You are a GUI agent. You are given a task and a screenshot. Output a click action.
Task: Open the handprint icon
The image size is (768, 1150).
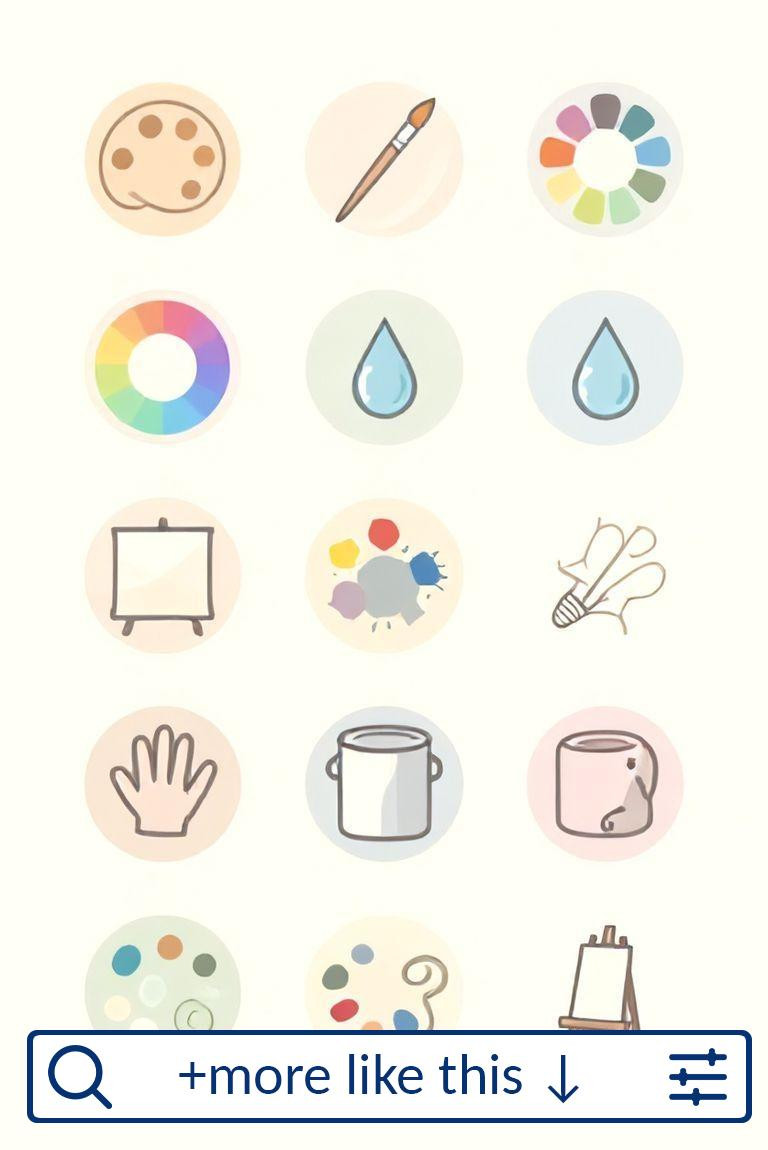click(x=163, y=784)
